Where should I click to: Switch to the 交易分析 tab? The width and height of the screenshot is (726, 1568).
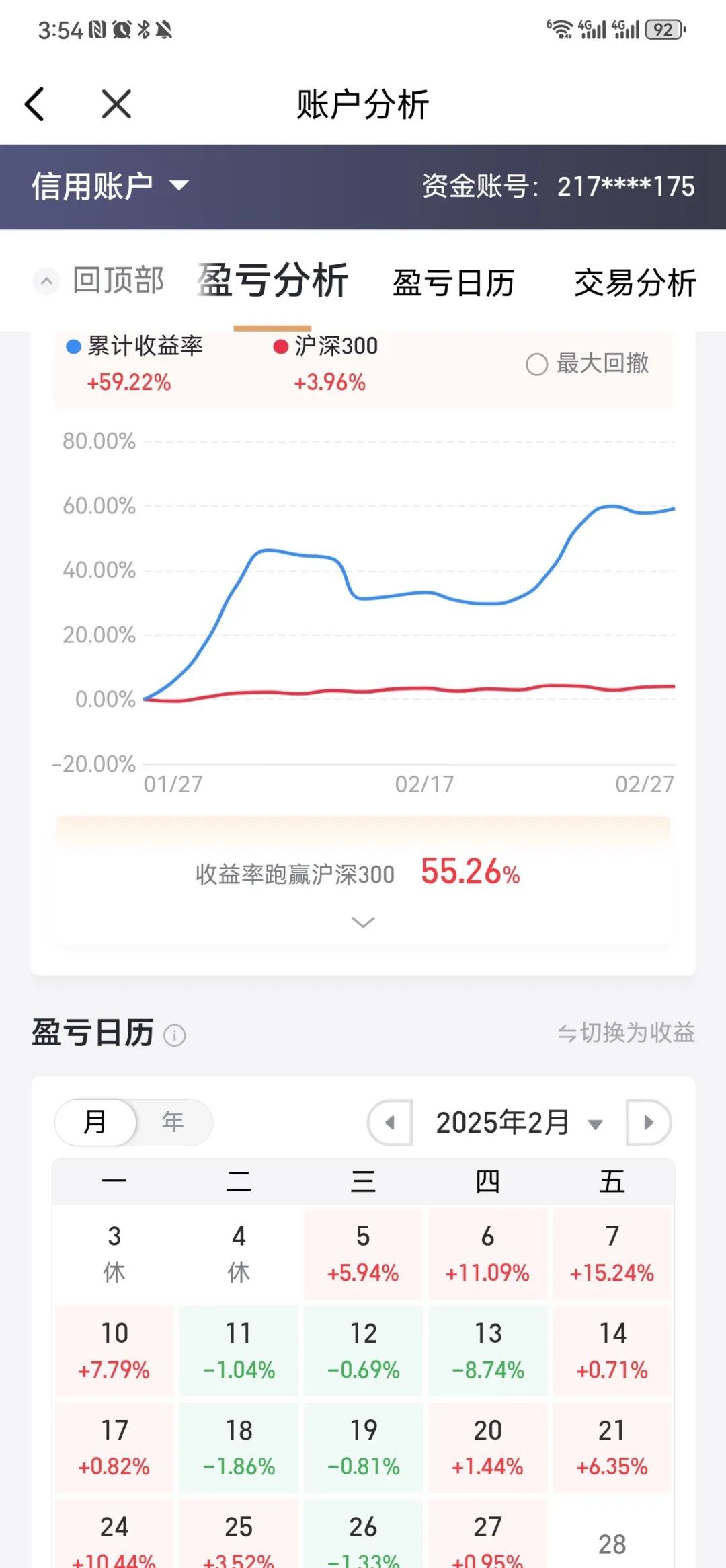tap(635, 283)
